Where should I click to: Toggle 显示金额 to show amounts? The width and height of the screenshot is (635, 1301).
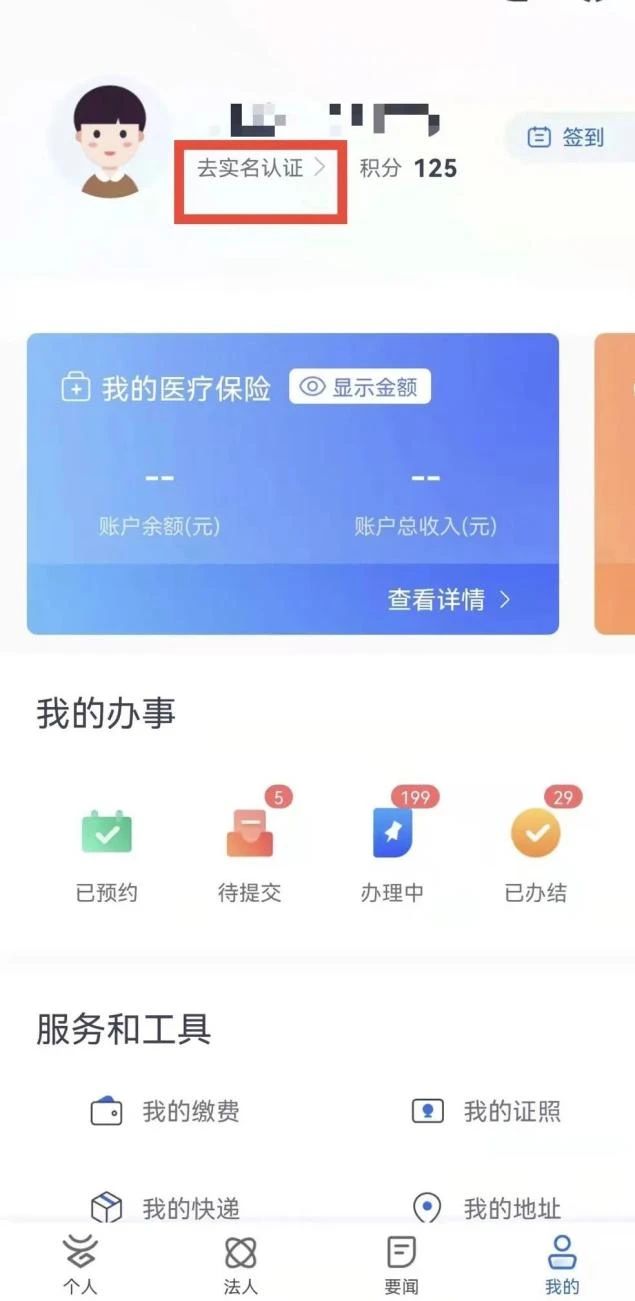[x=360, y=387]
